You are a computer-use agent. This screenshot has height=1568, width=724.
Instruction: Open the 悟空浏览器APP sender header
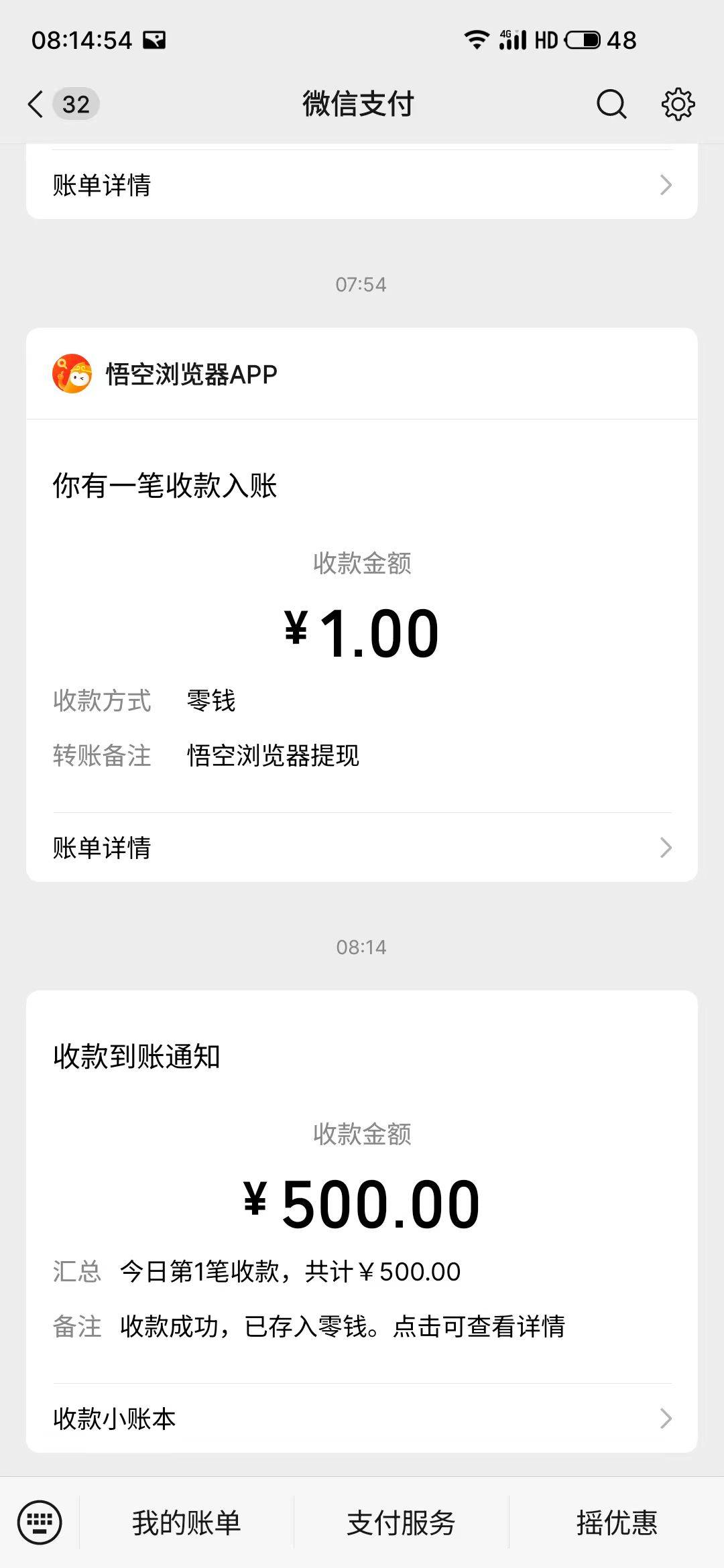[362, 374]
